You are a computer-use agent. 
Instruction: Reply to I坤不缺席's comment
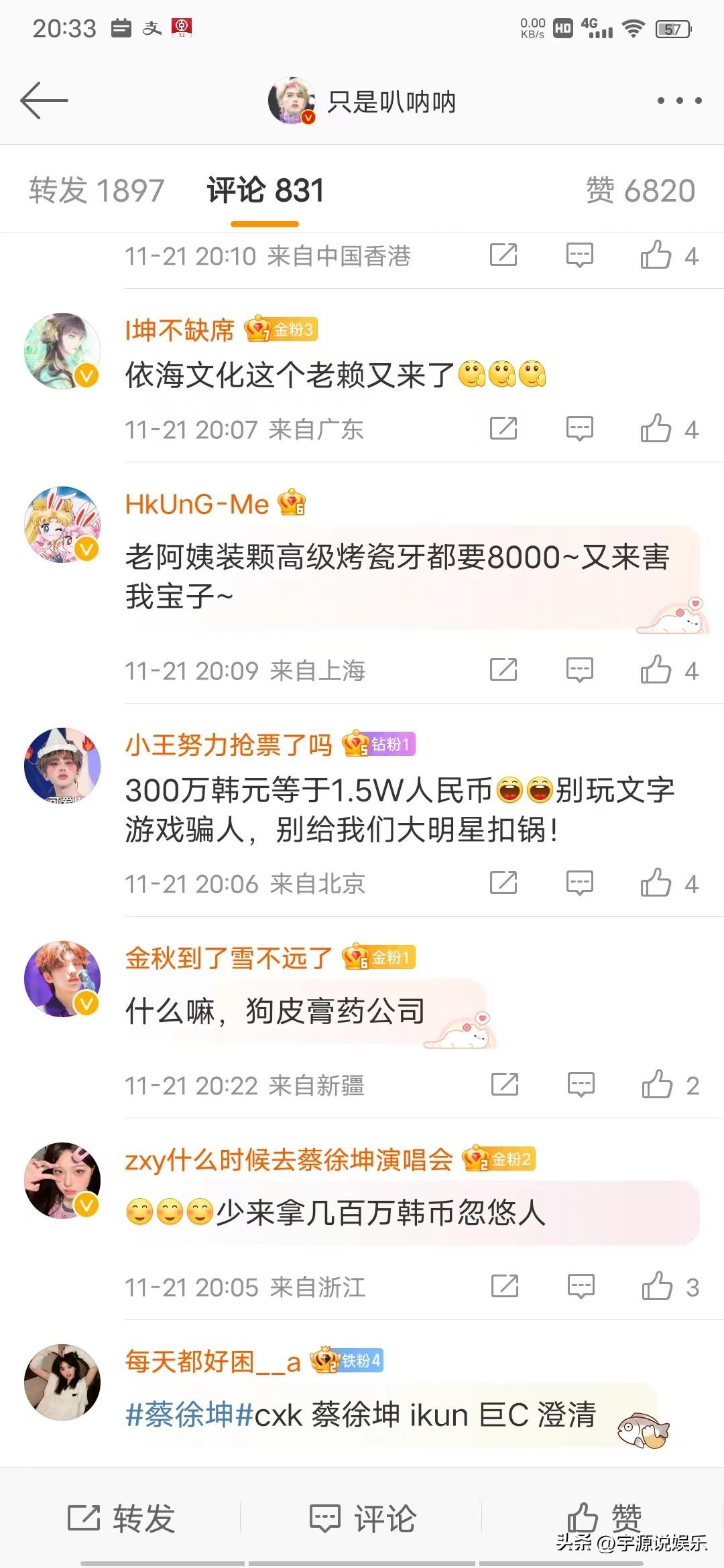click(579, 429)
